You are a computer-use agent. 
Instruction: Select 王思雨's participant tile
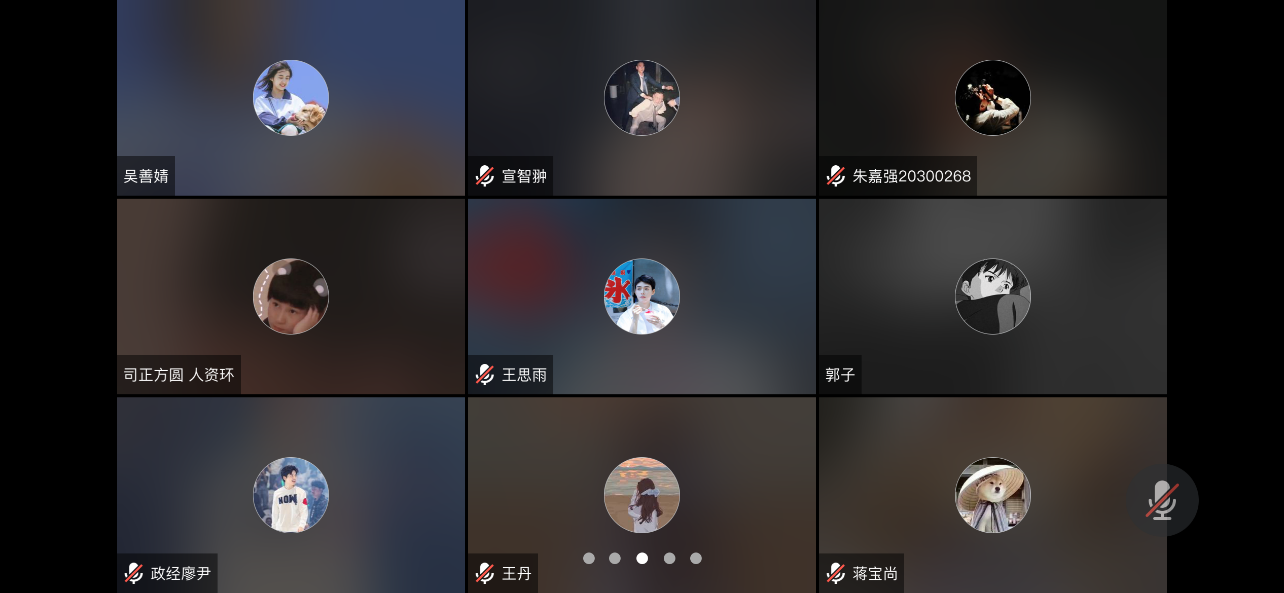tap(641, 297)
